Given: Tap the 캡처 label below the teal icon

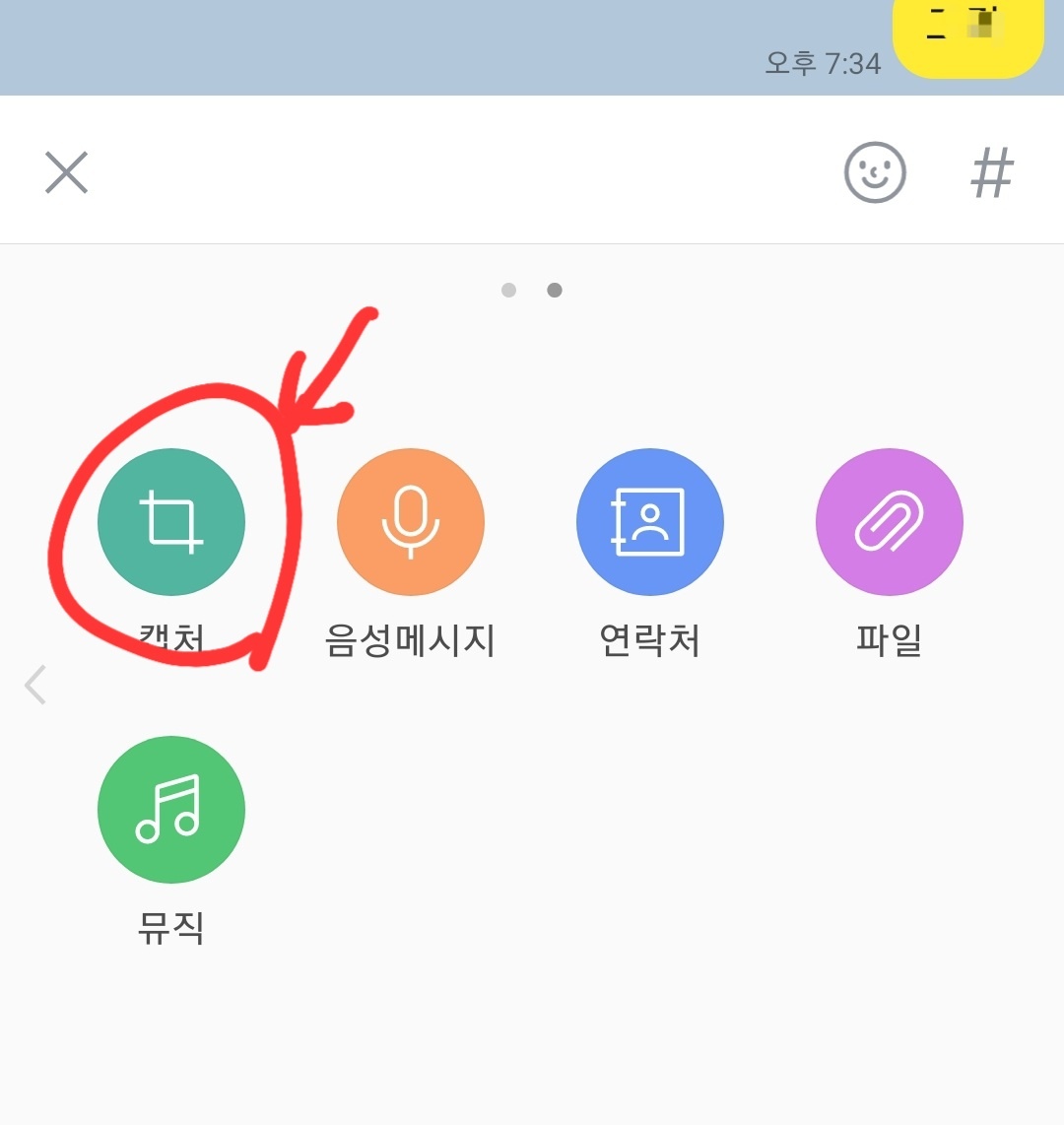Looking at the screenshot, I should pos(170,640).
